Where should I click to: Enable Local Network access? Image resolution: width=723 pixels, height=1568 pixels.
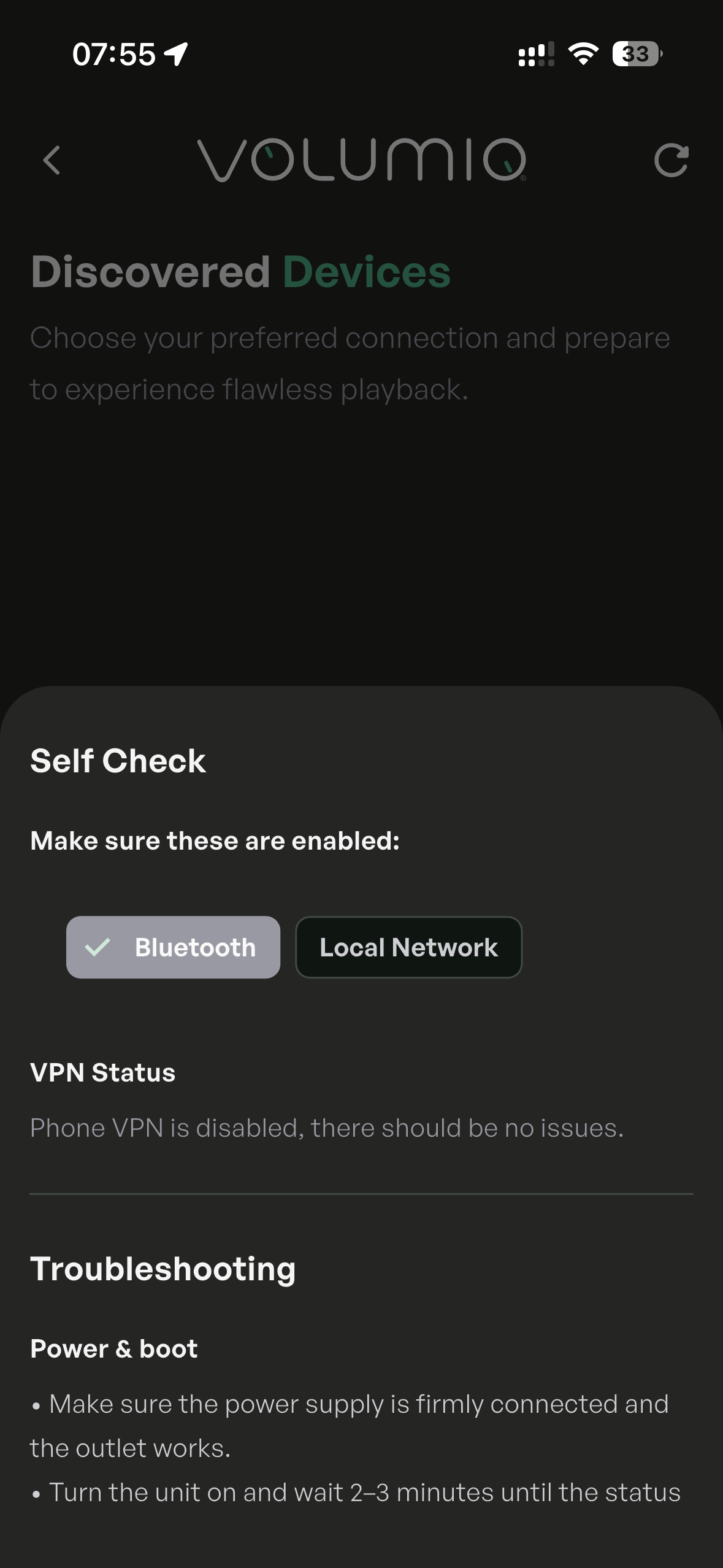[408, 947]
